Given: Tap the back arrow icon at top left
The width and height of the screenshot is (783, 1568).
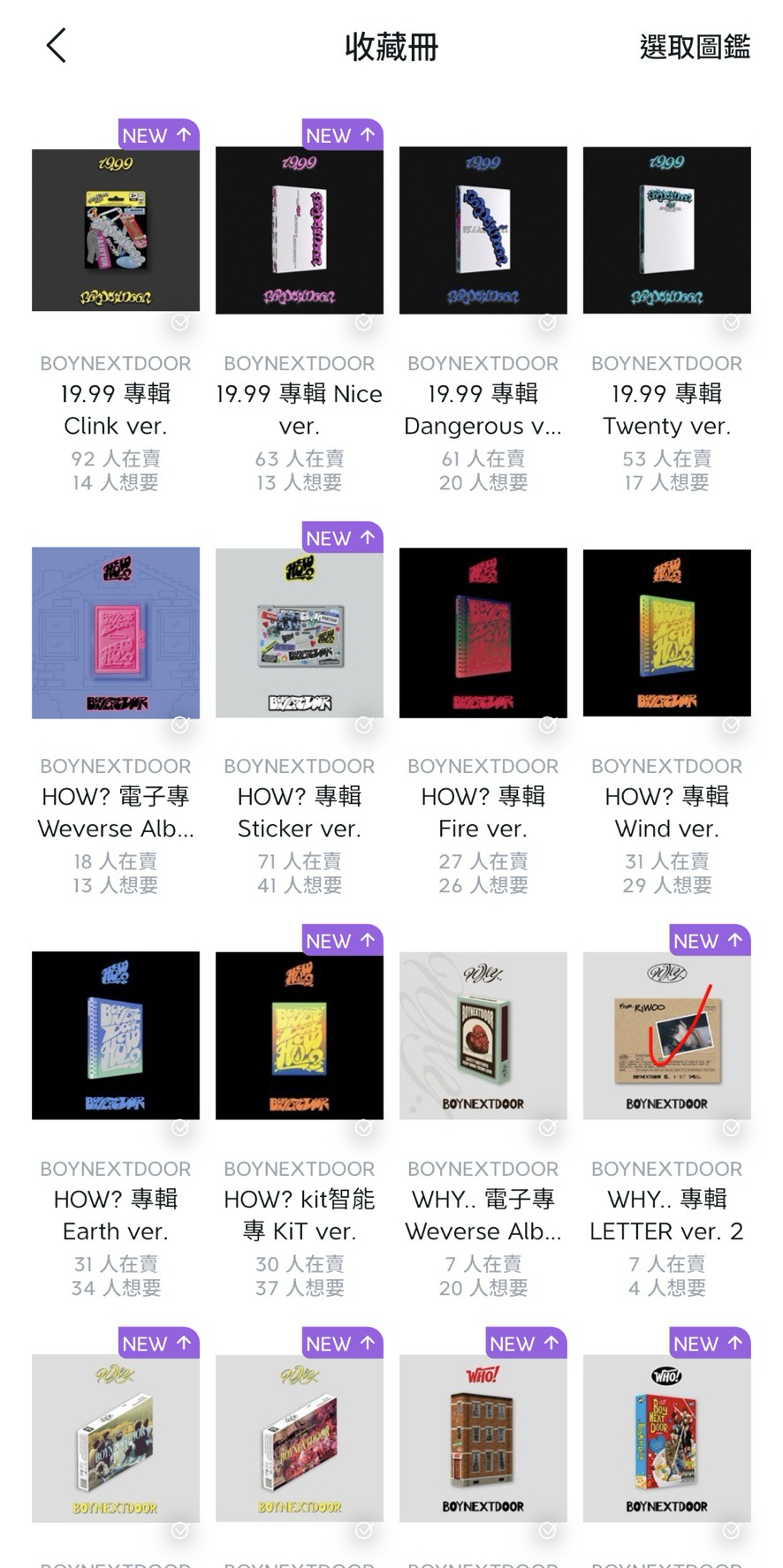Looking at the screenshot, I should point(56,46).
